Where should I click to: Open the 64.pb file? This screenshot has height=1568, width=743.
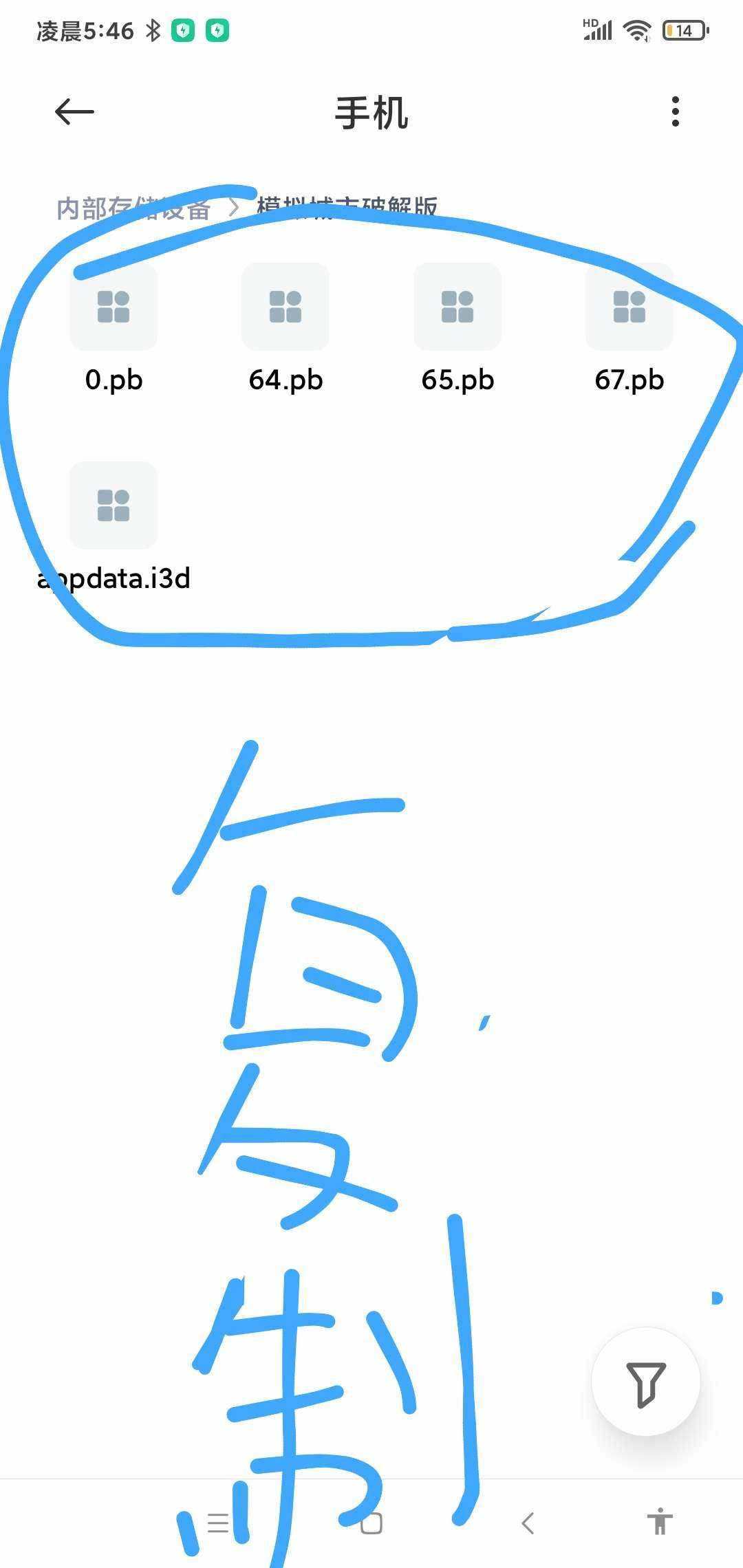(286, 307)
